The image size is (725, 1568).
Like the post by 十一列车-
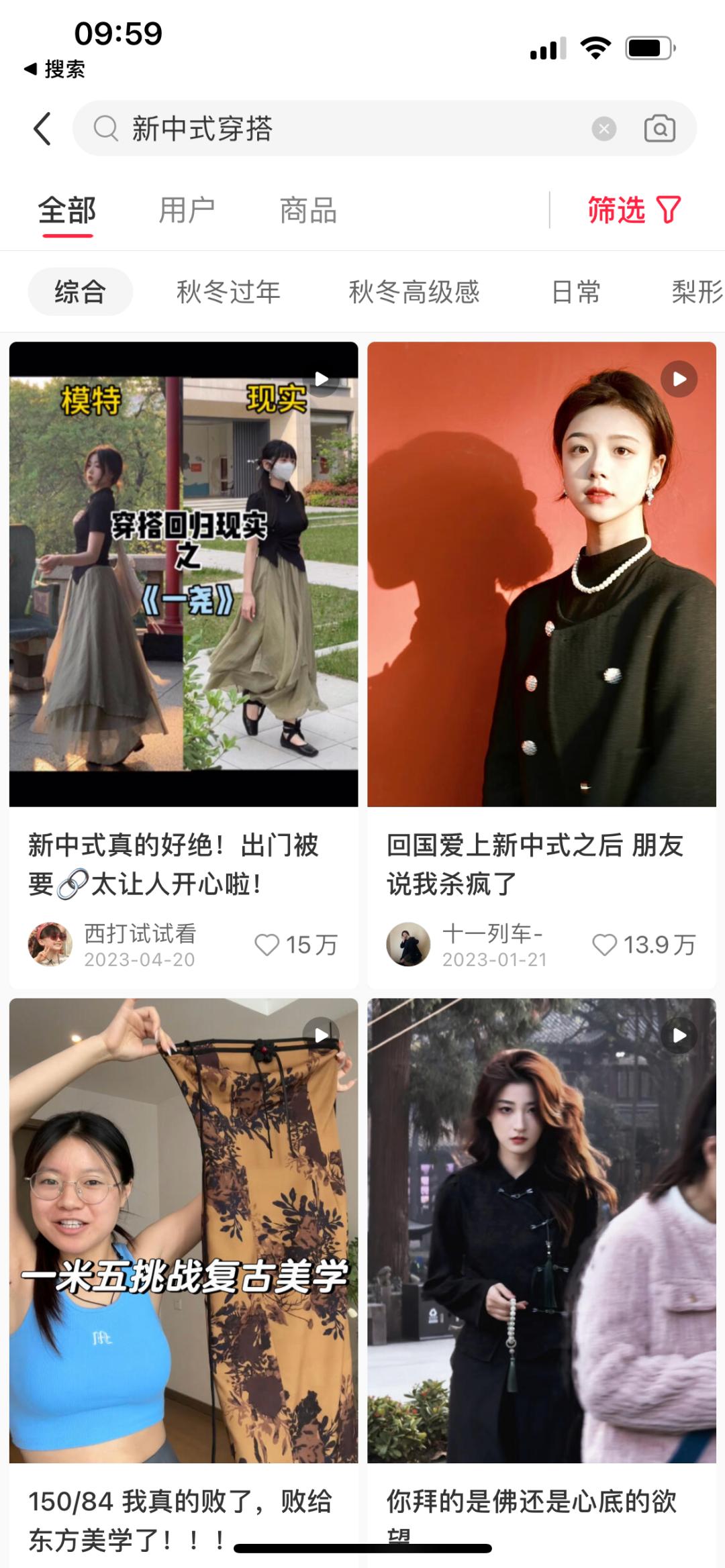point(605,945)
